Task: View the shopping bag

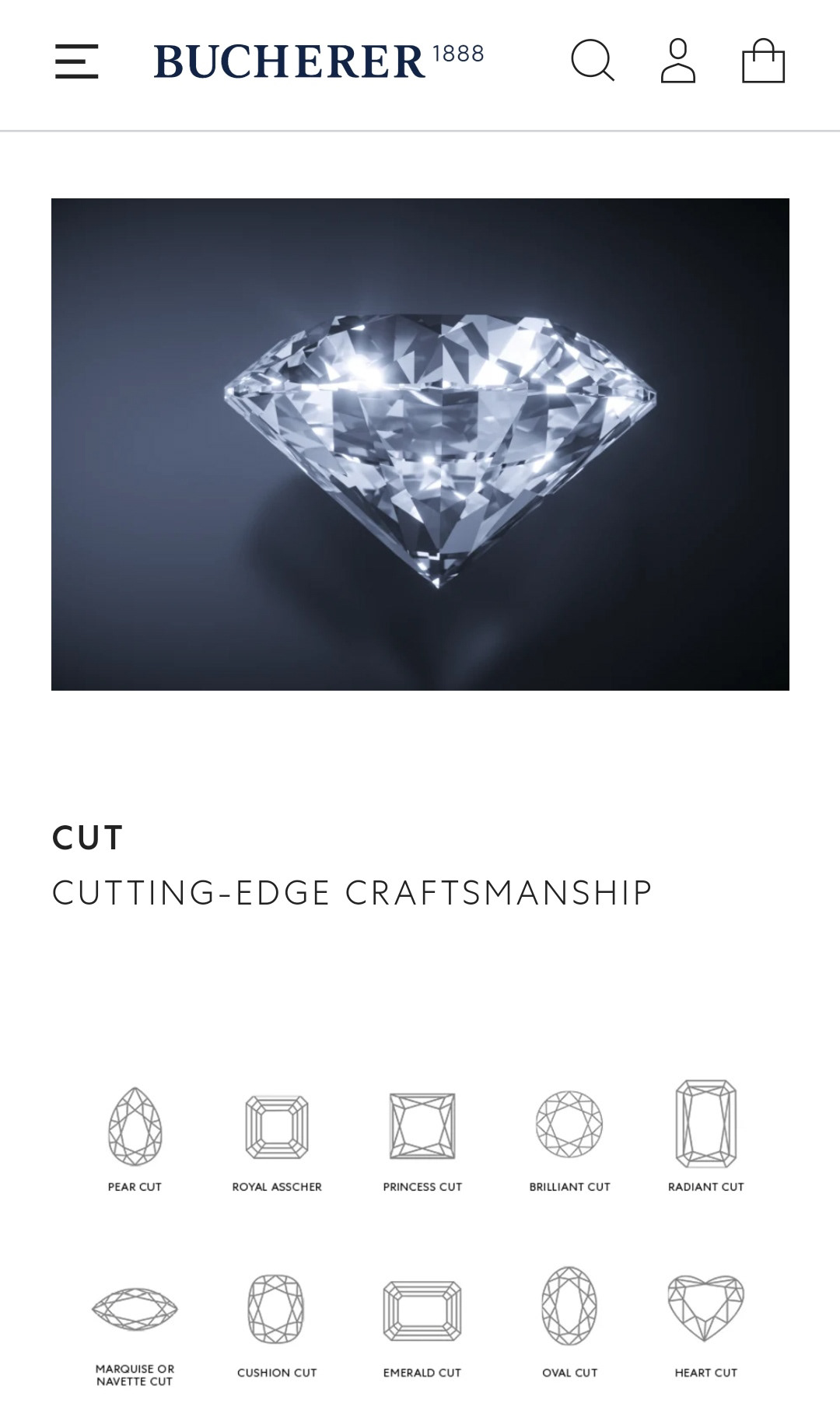Action: (x=763, y=61)
